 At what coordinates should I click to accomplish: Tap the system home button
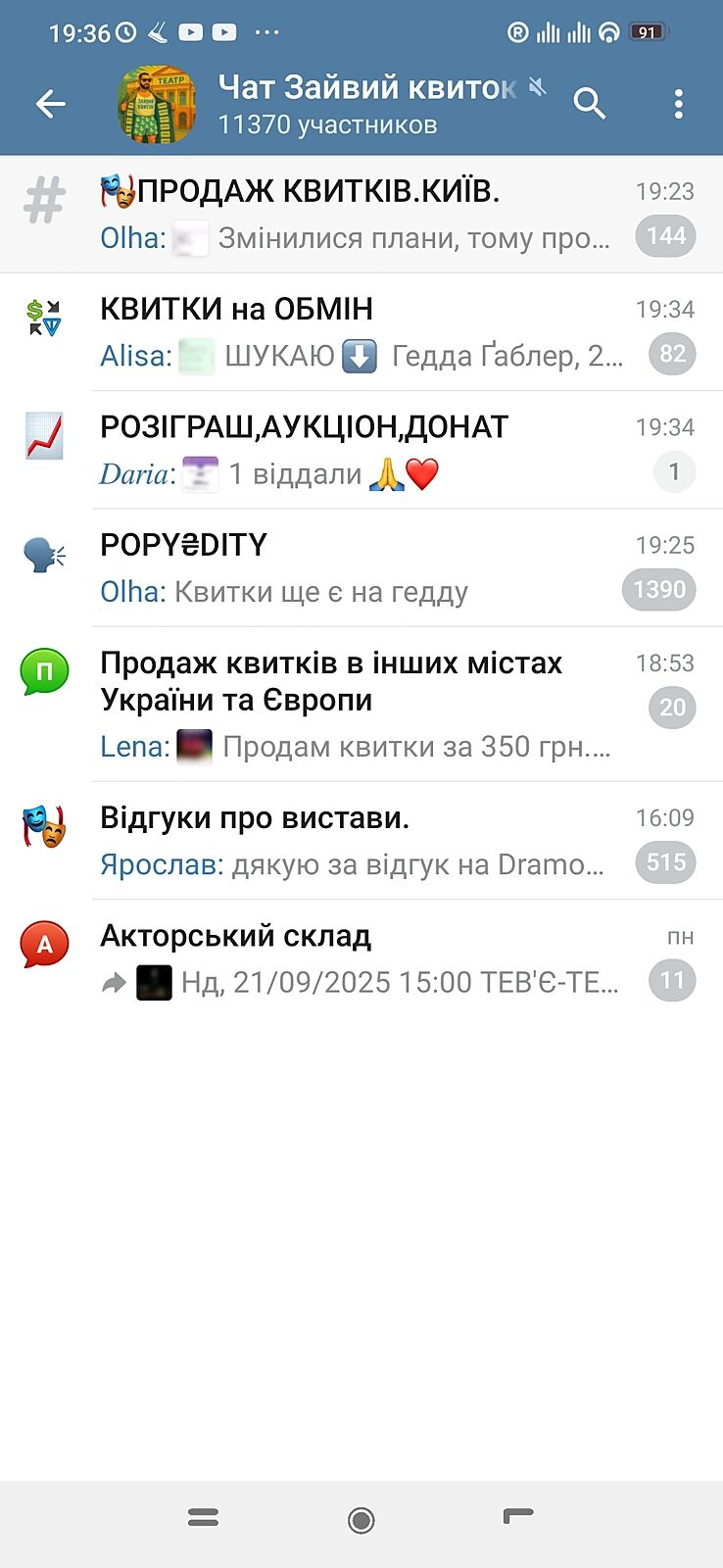tap(361, 1520)
